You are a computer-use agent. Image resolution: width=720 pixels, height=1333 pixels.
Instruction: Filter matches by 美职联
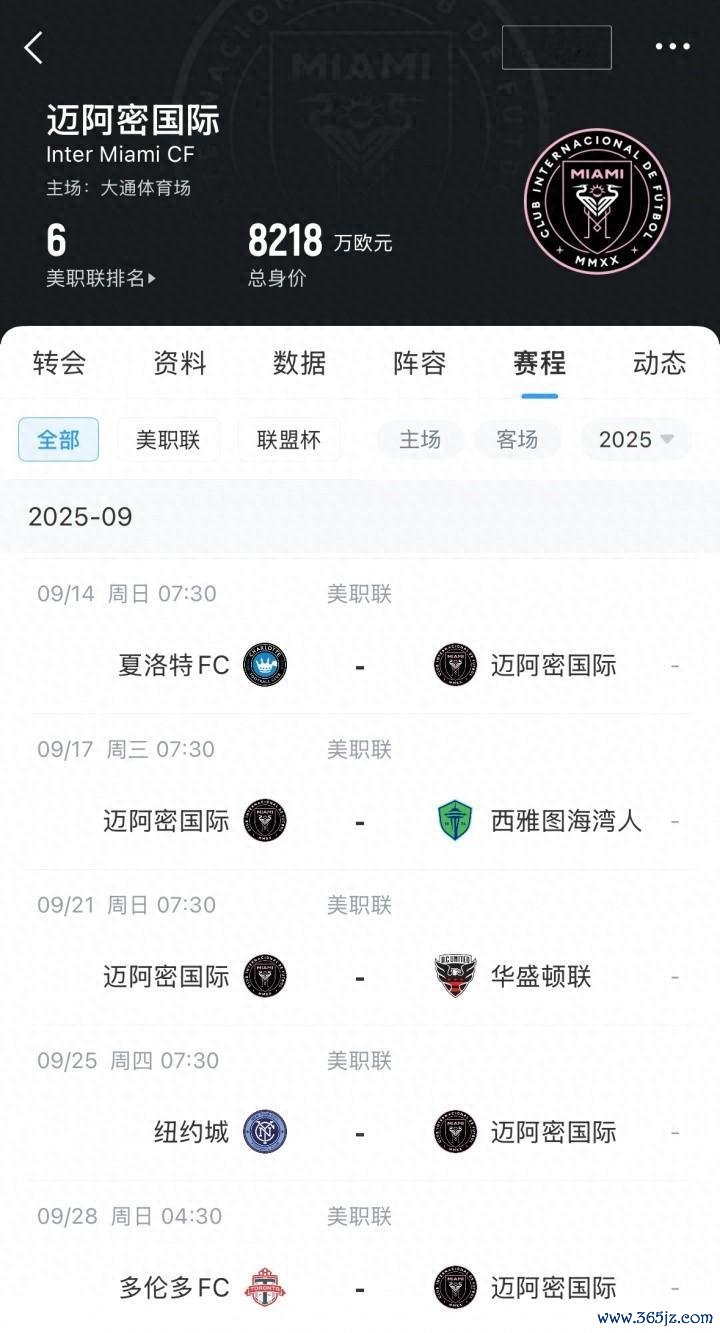pyautogui.click(x=168, y=439)
